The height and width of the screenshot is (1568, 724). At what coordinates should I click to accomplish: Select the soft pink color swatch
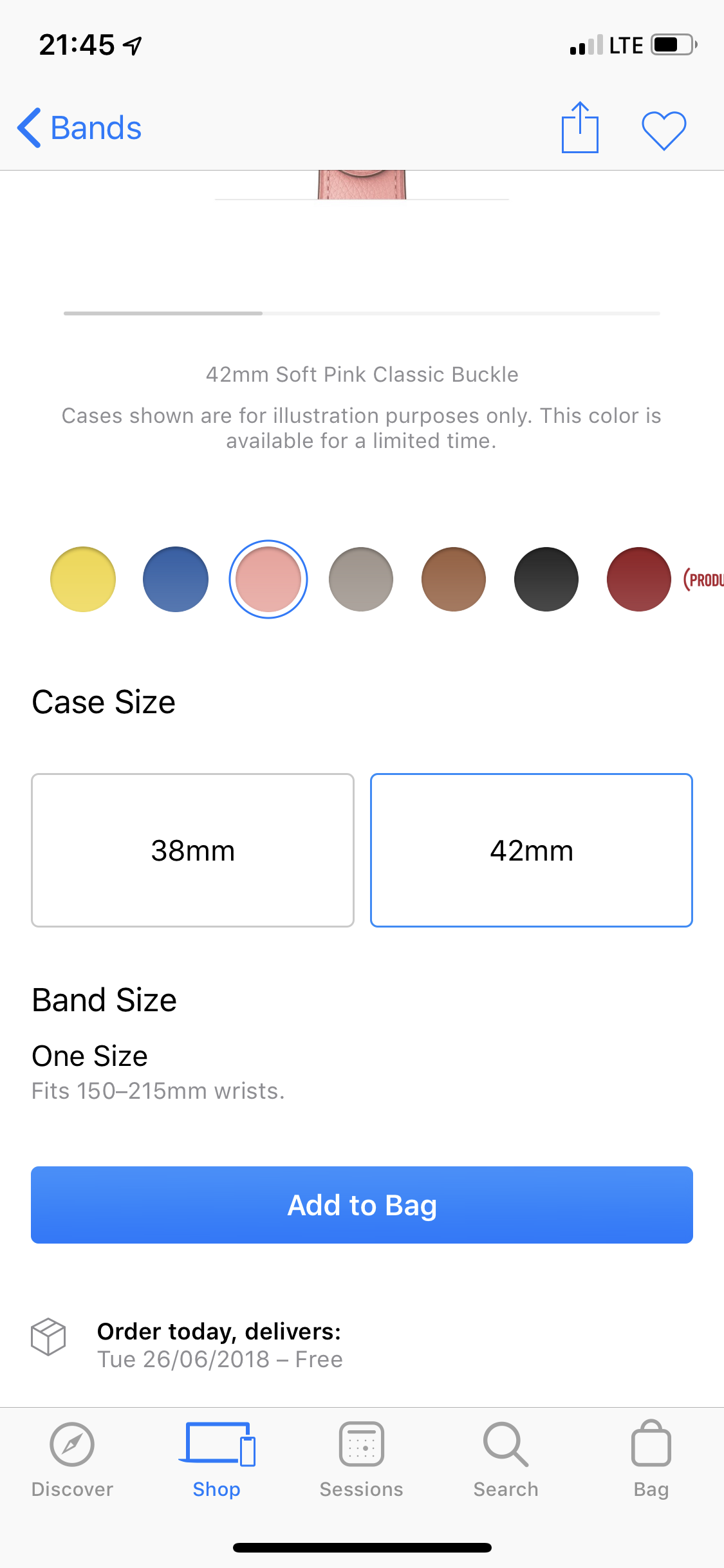(x=268, y=579)
